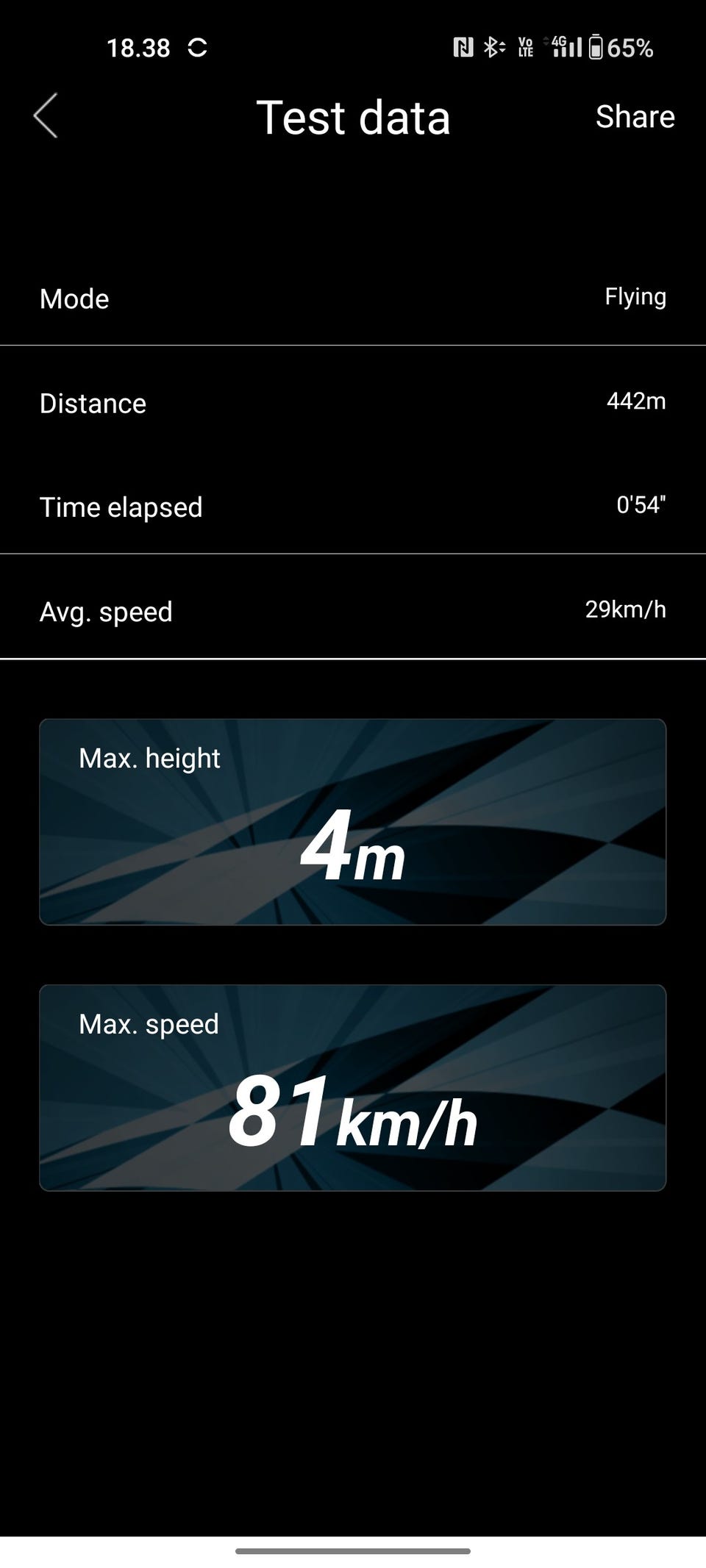Go back from Test data screen
The width and height of the screenshot is (706, 1568).
coord(46,116)
